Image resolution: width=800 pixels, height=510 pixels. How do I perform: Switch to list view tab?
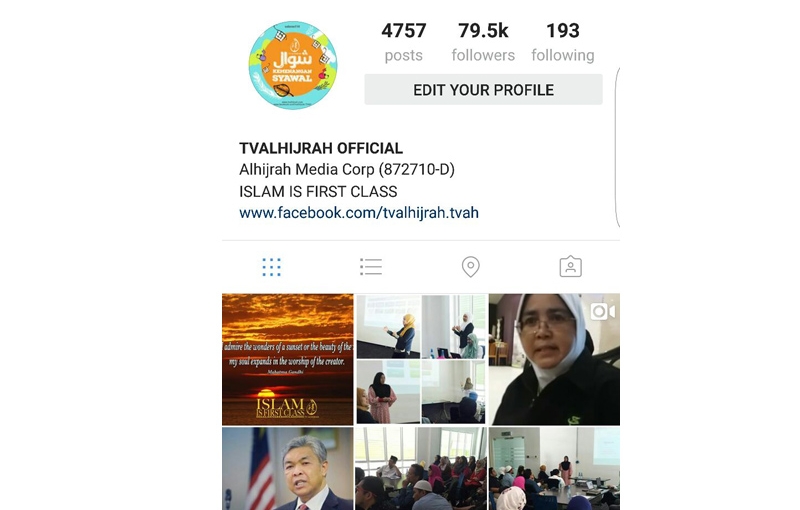[371, 267]
